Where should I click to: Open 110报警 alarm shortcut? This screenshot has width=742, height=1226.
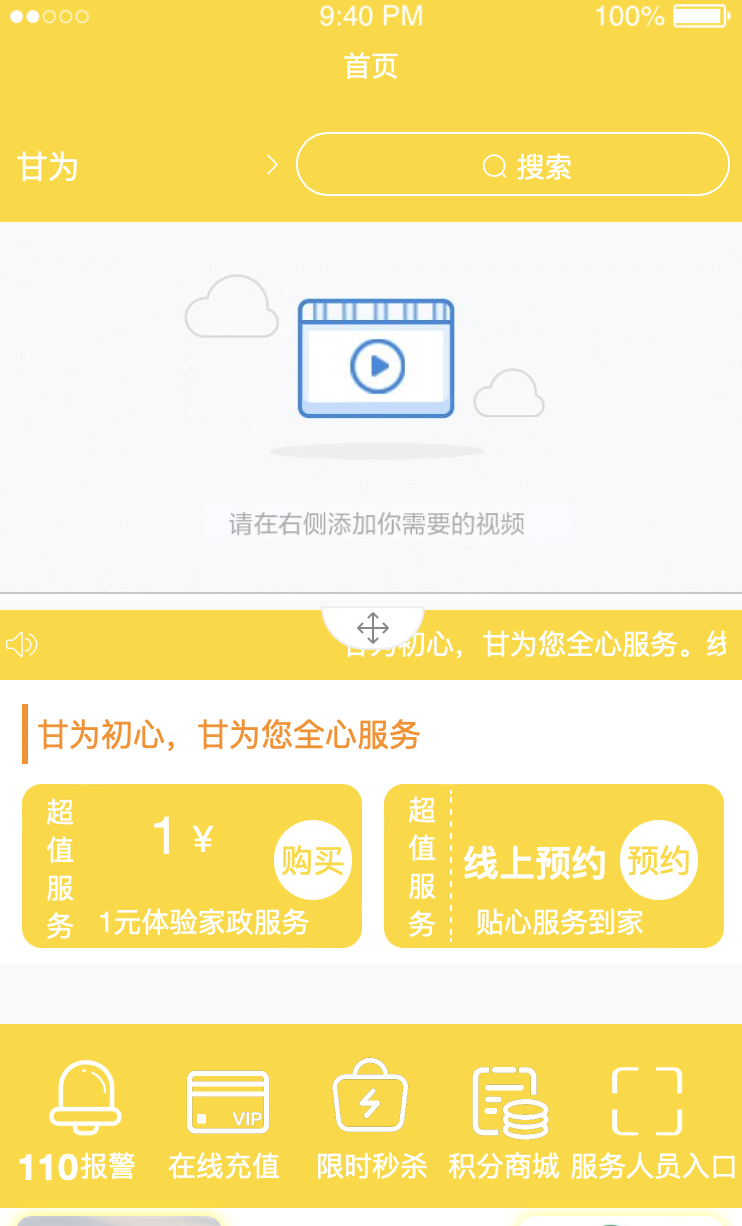click(84, 1119)
